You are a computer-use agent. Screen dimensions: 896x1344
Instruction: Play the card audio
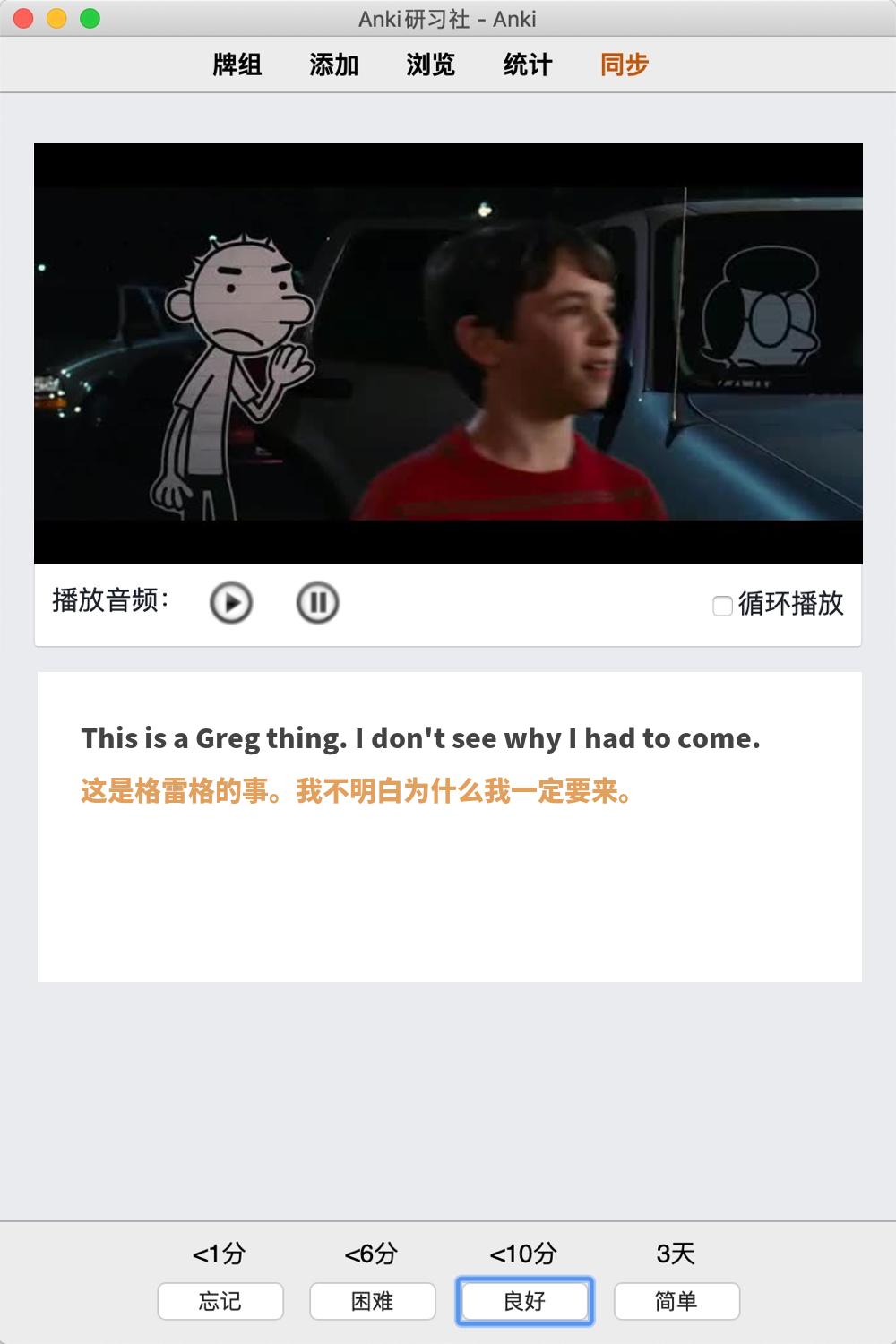[231, 602]
